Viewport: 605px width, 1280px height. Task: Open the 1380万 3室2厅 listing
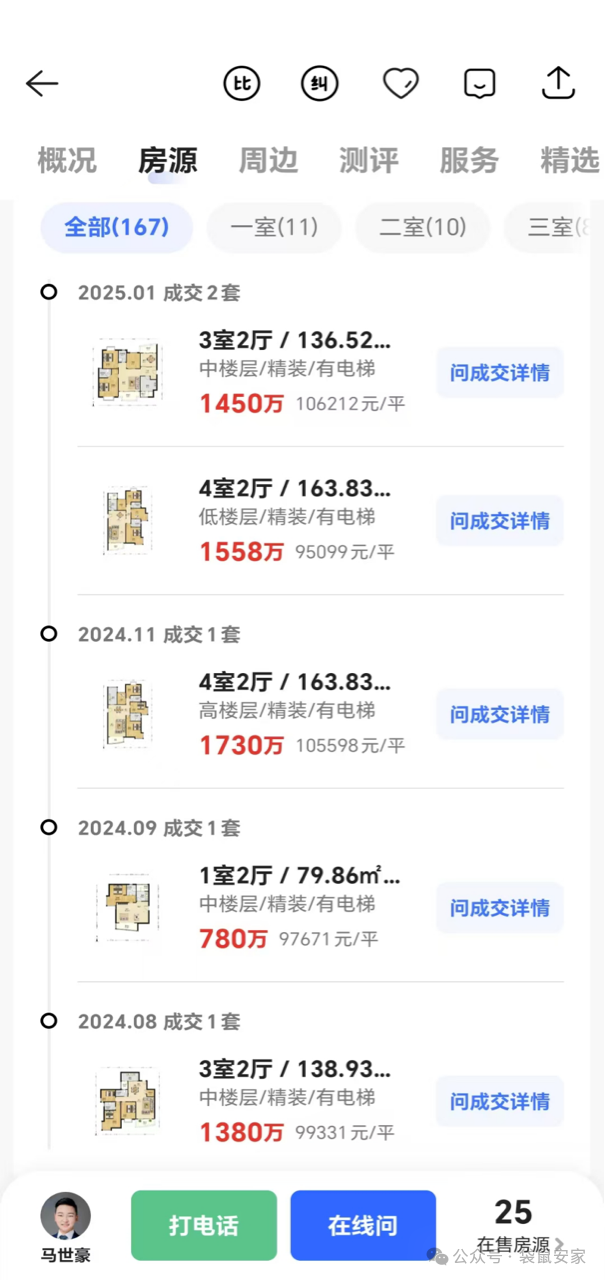coord(295,1100)
